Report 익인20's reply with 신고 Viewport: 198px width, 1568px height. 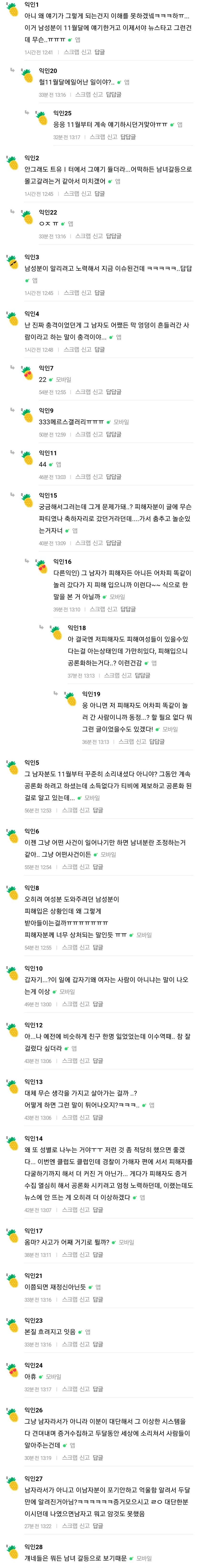pyautogui.click(x=97, y=95)
